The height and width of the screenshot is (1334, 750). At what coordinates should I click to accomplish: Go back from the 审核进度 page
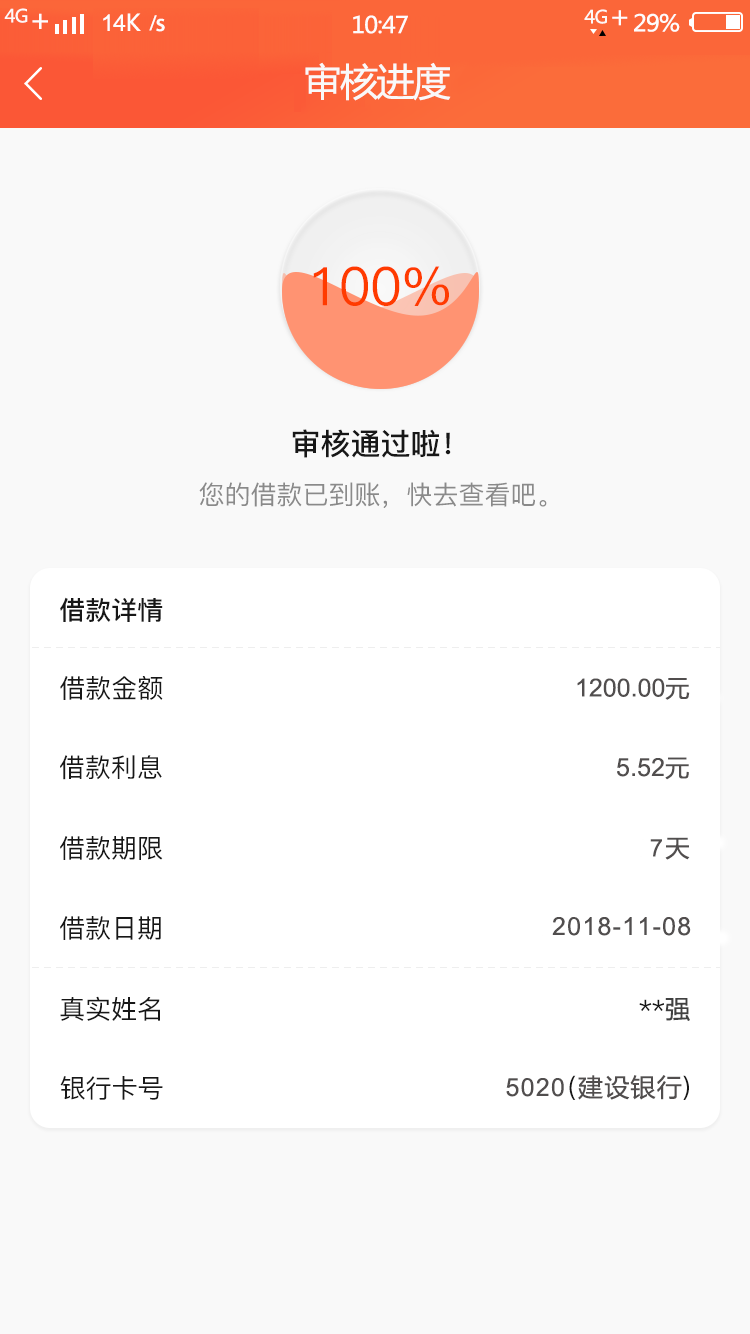(x=33, y=84)
